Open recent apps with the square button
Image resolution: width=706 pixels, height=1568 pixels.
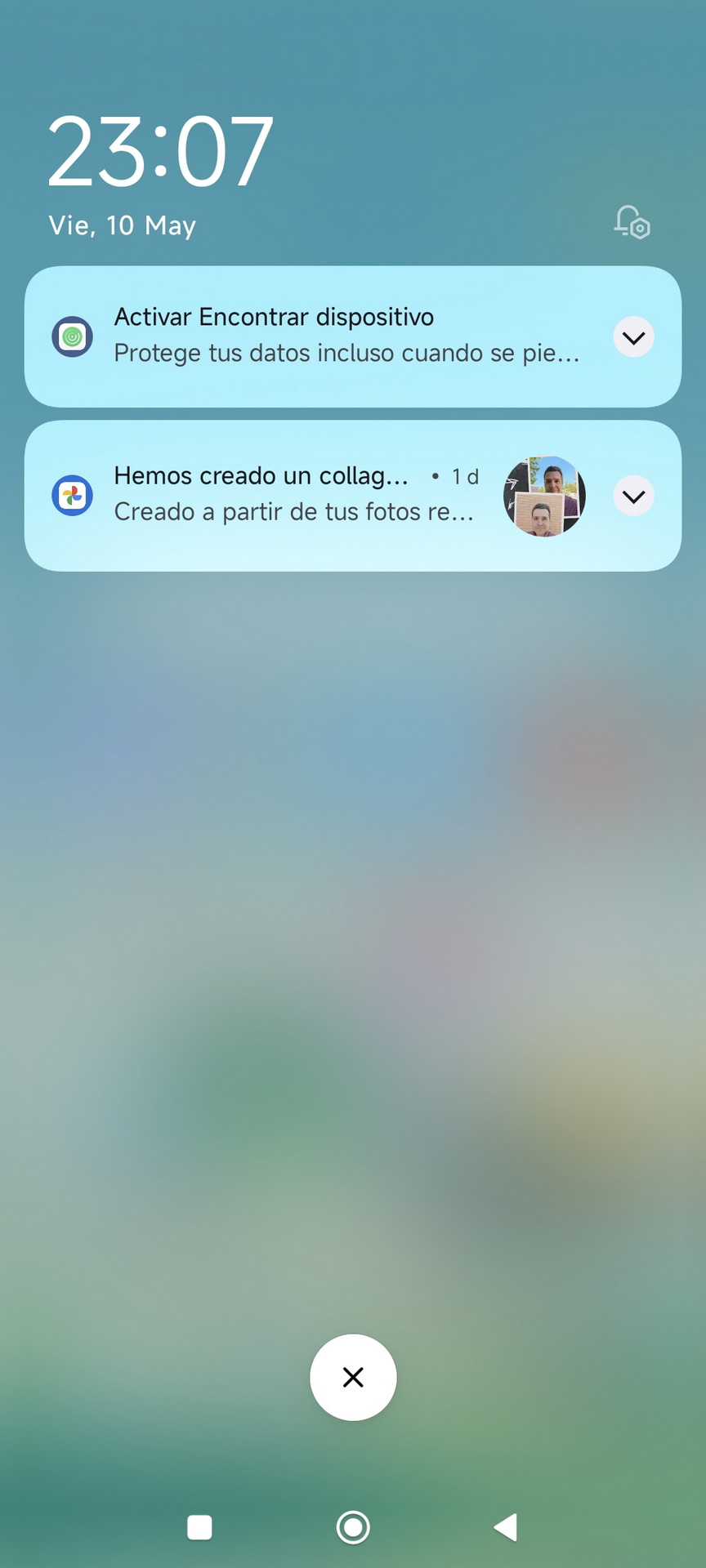(x=199, y=1527)
